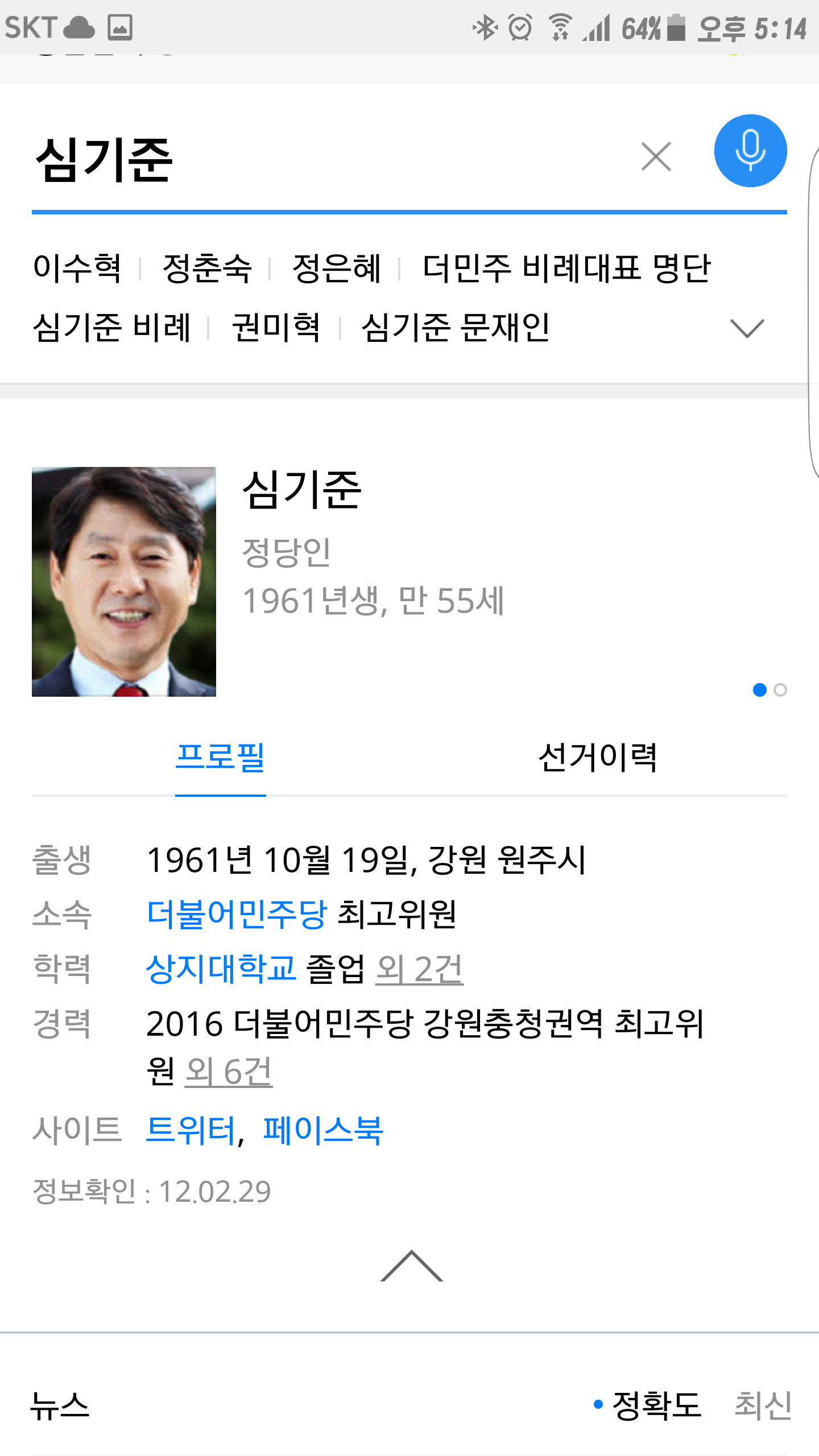Select the 프로필 tab
819x1456 pixels.
pos(221,758)
